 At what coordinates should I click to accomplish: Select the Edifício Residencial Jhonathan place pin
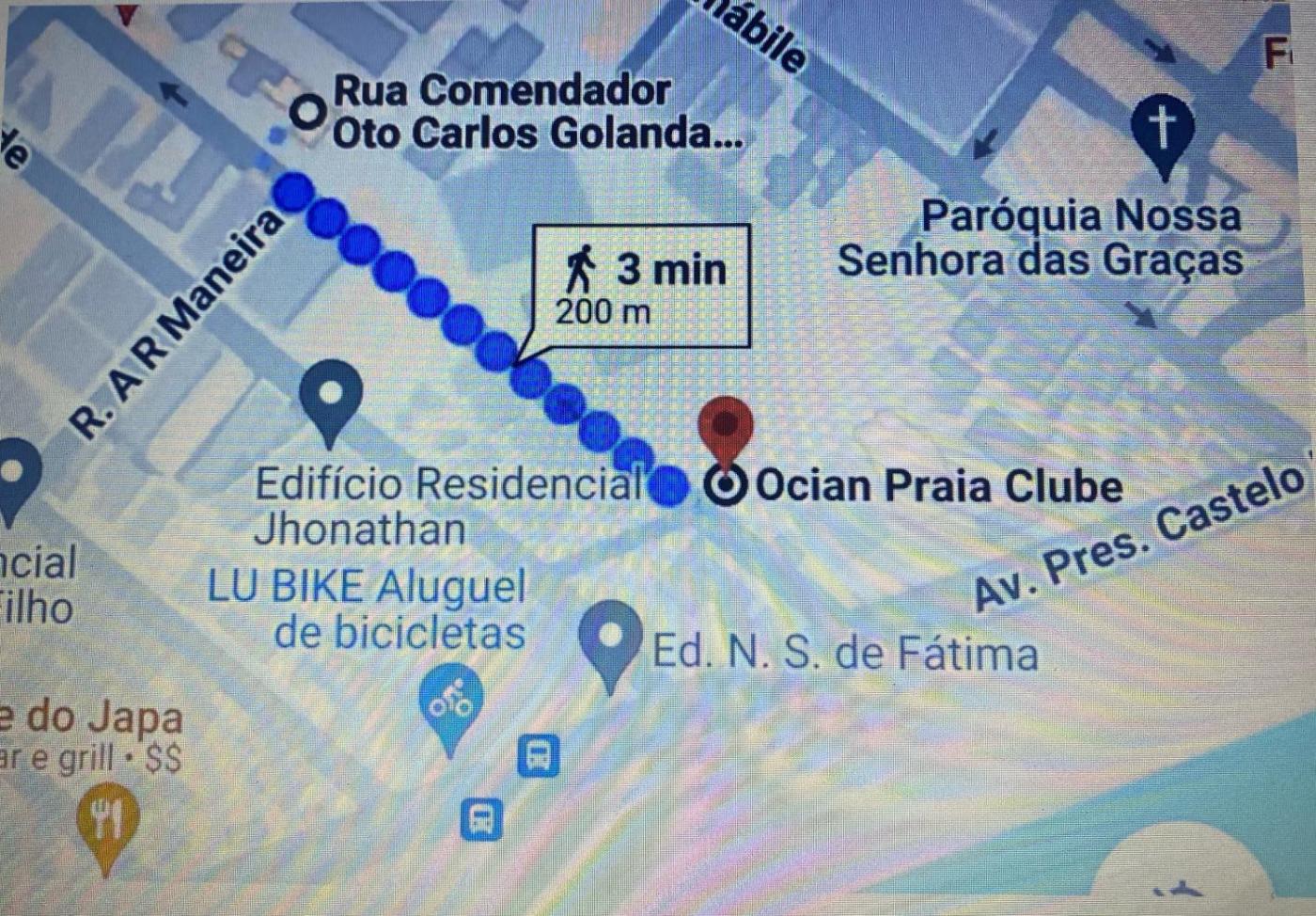330,396
